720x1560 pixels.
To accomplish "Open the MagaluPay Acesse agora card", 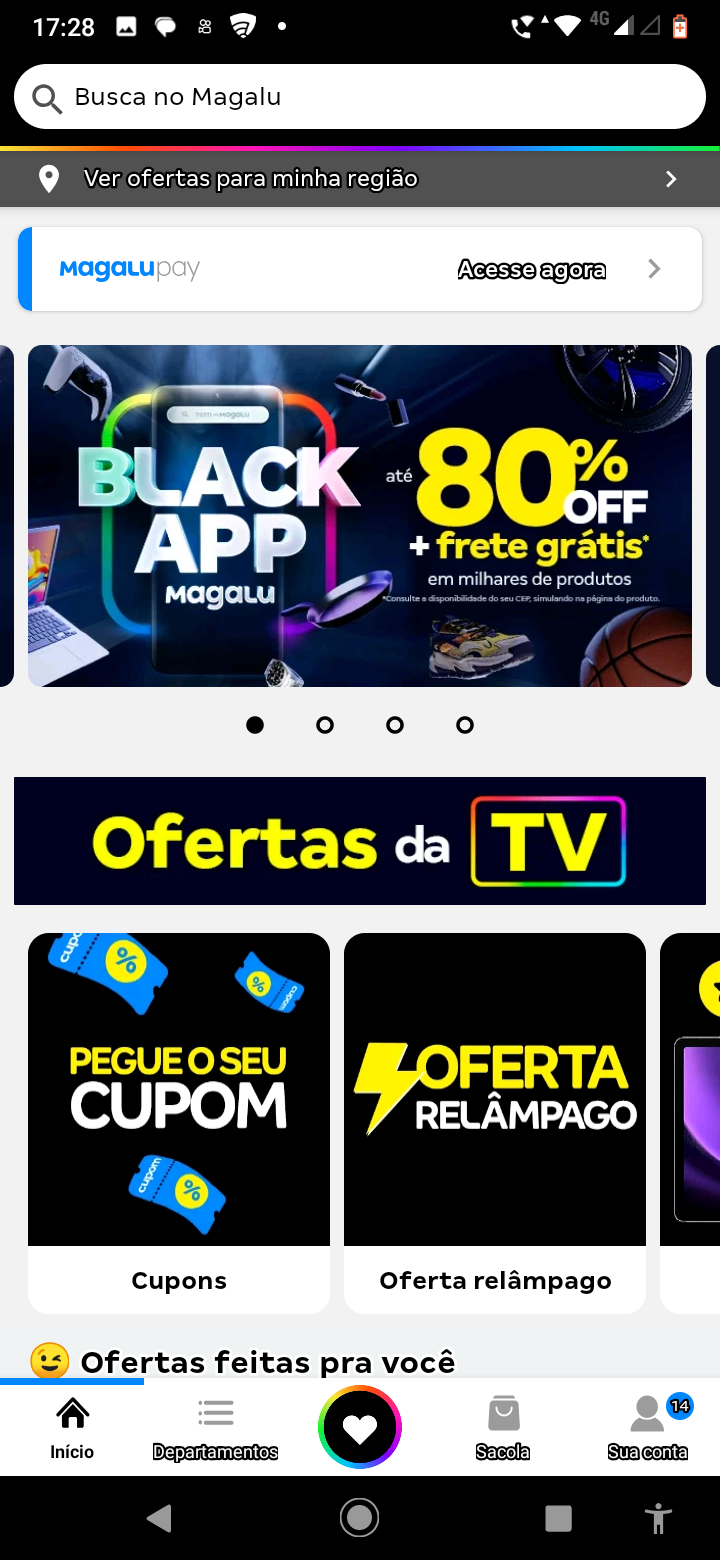I will click(360, 269).
